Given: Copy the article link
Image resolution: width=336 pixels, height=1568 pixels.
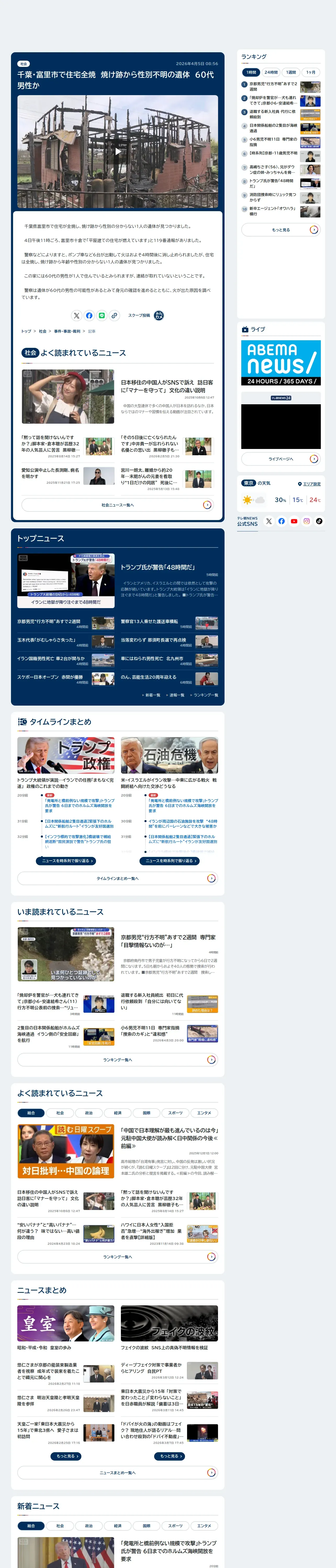Looking at the screenshot, I should pos(115,315).
